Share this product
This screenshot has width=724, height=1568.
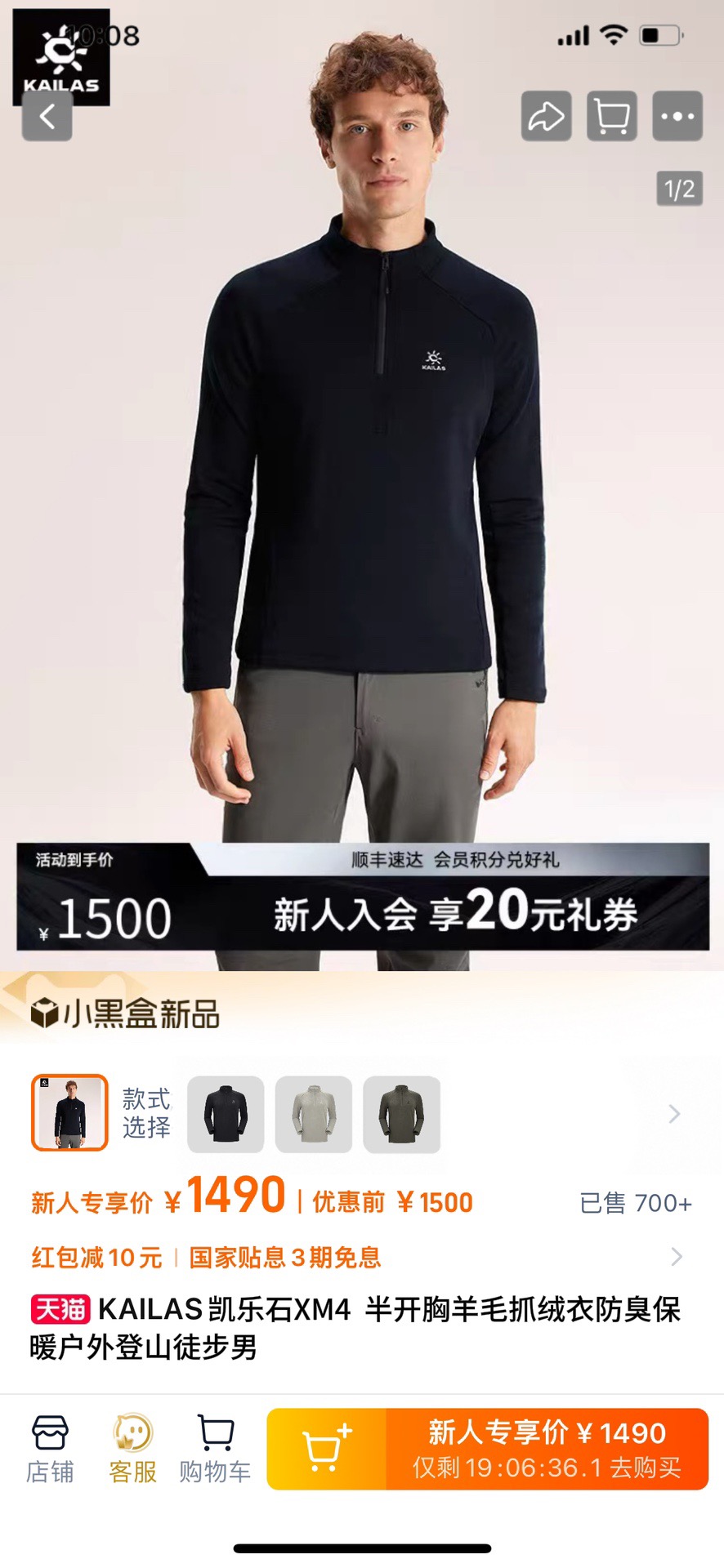point(546,117)
